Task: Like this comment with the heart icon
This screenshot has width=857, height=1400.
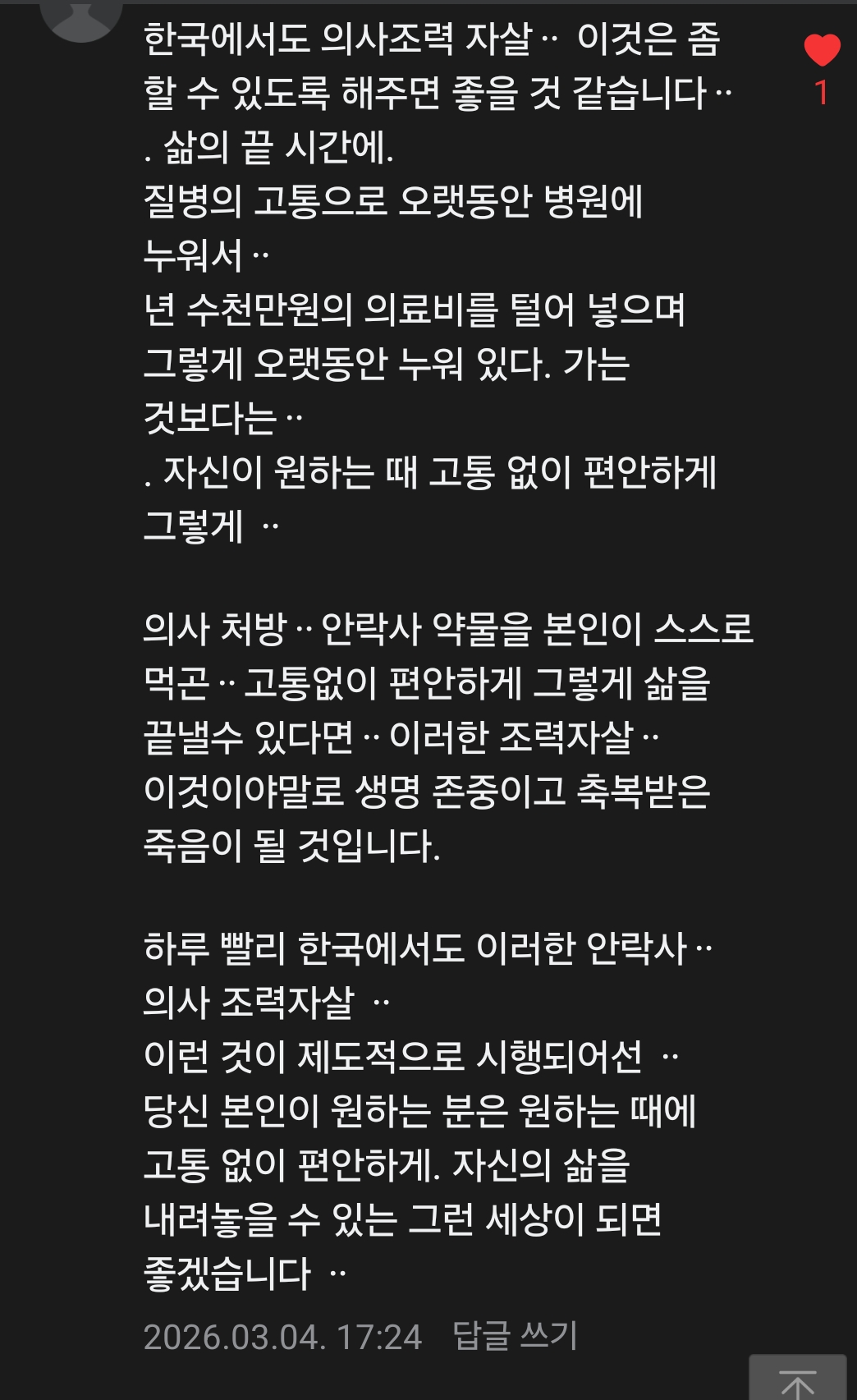Action: [822, 51]
